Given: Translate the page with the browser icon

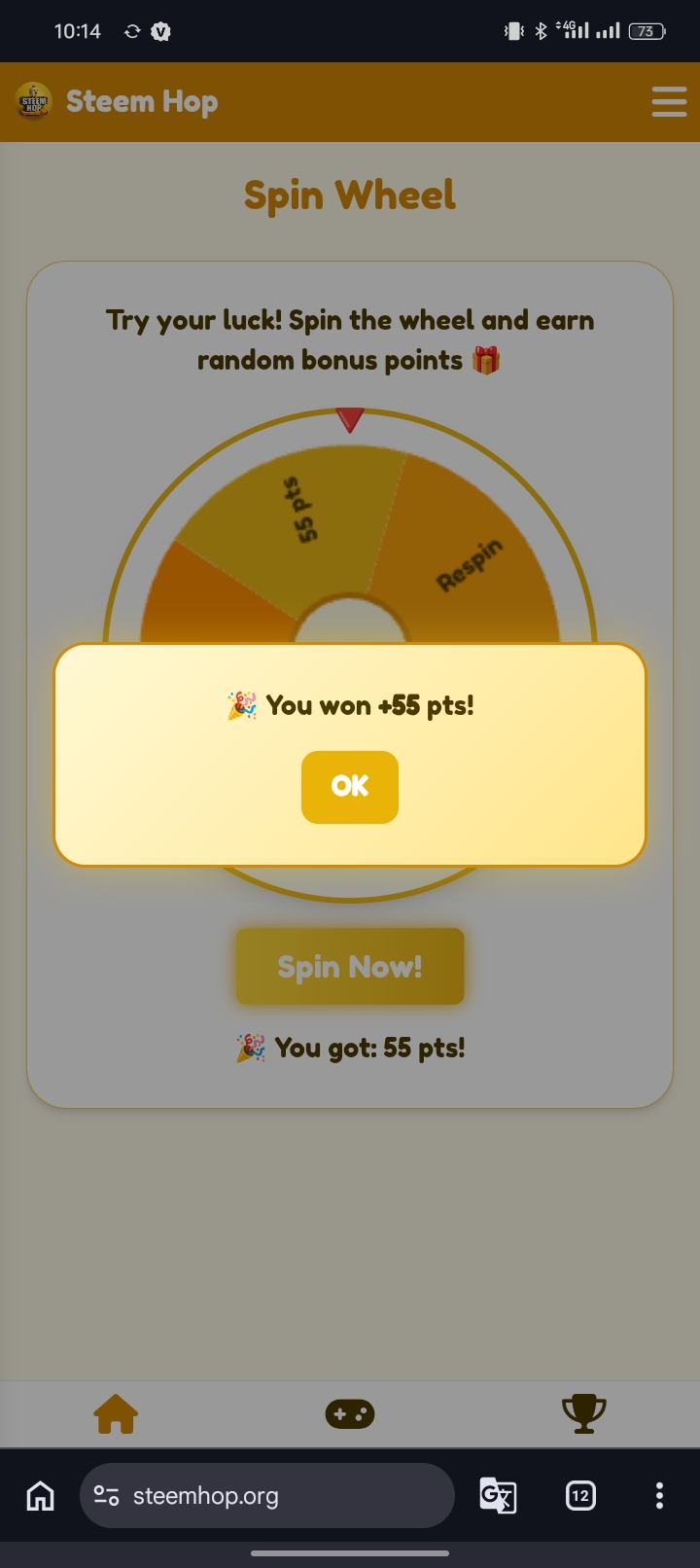Looking at the screenshot, I should pyautogui.click(x=498, y=1496).
